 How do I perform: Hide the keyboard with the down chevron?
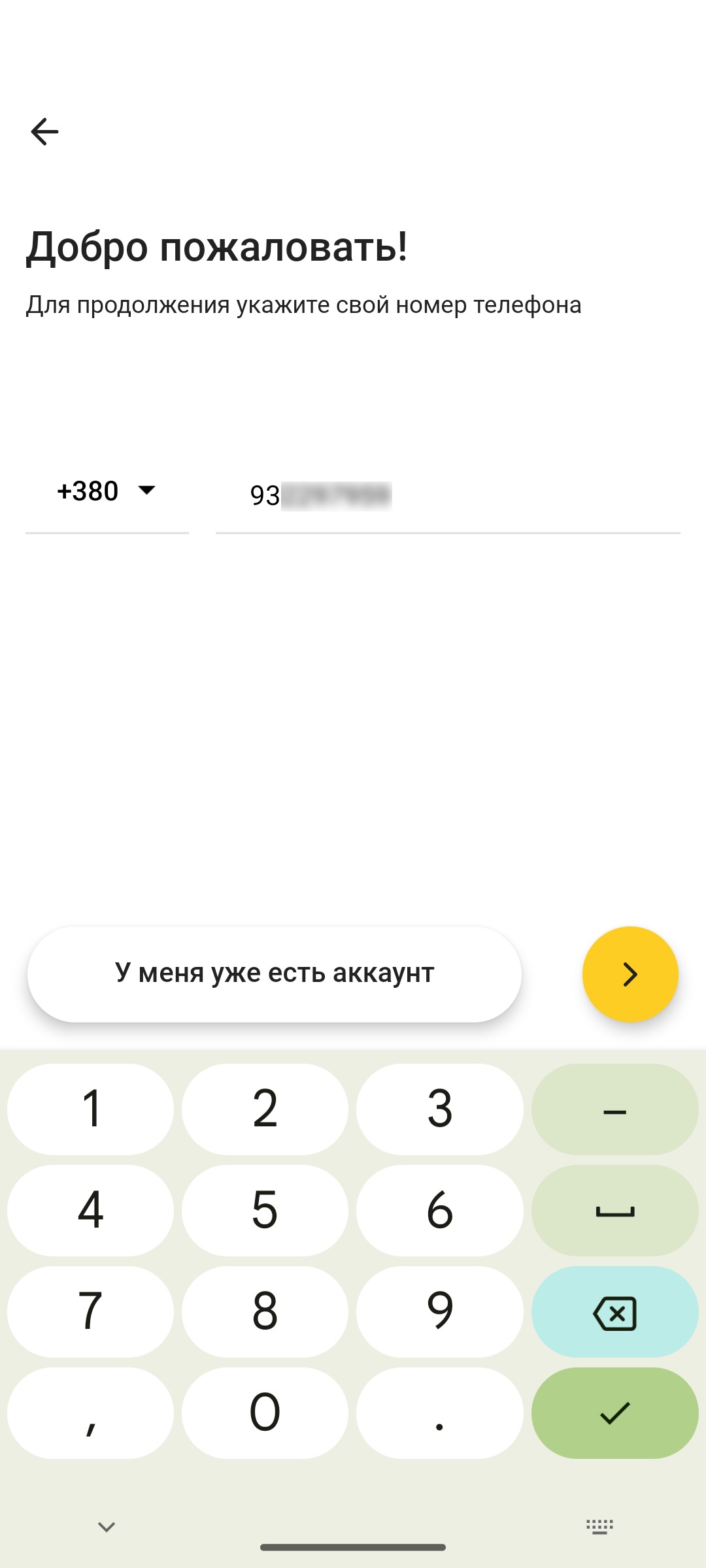pyautogui.click(x=107, y=1527)
